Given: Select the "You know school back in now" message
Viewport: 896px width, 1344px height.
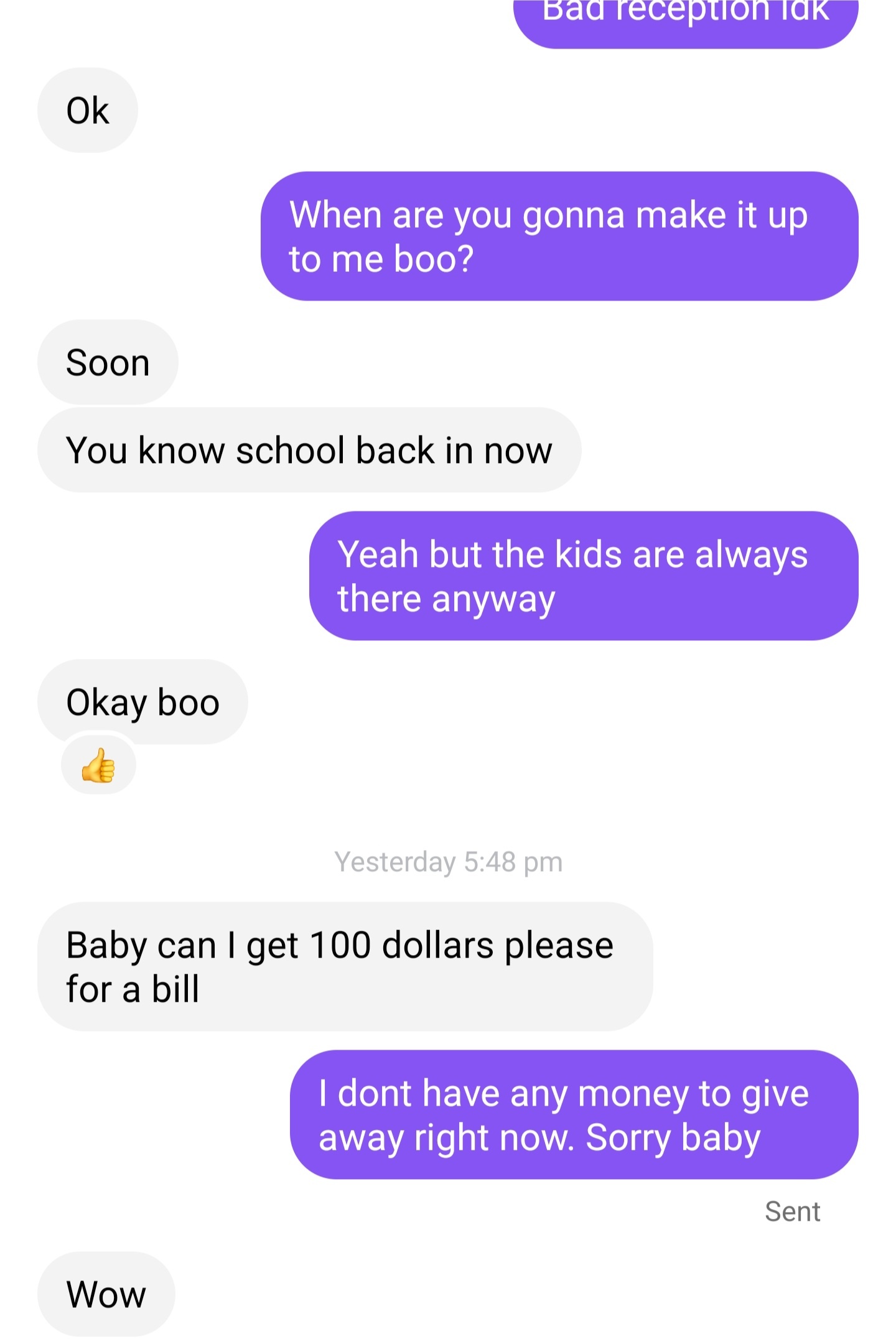Looking at the screenshot, I should (309, 450).
